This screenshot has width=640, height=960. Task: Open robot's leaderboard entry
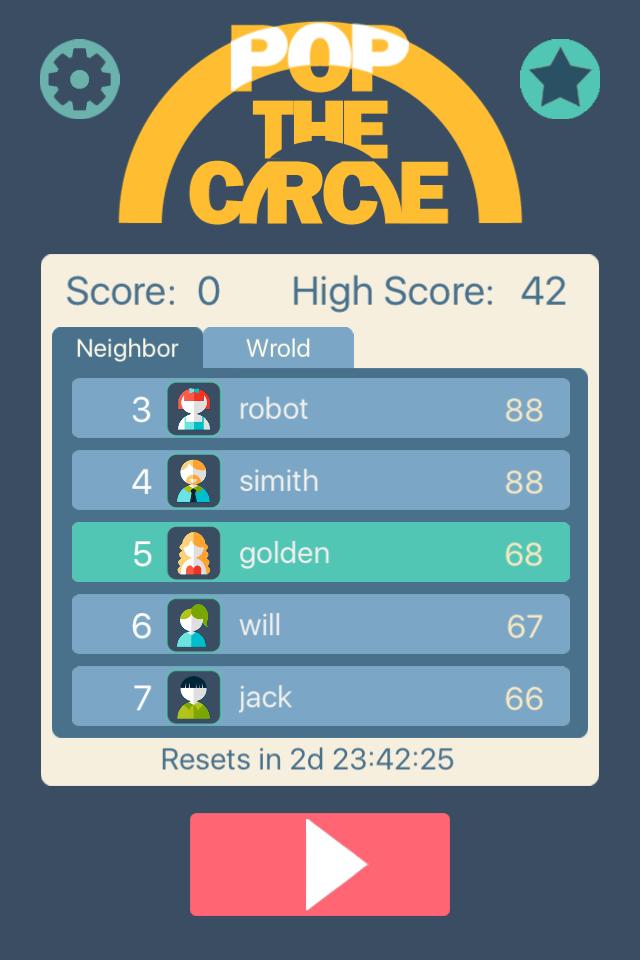coord(320,408)
